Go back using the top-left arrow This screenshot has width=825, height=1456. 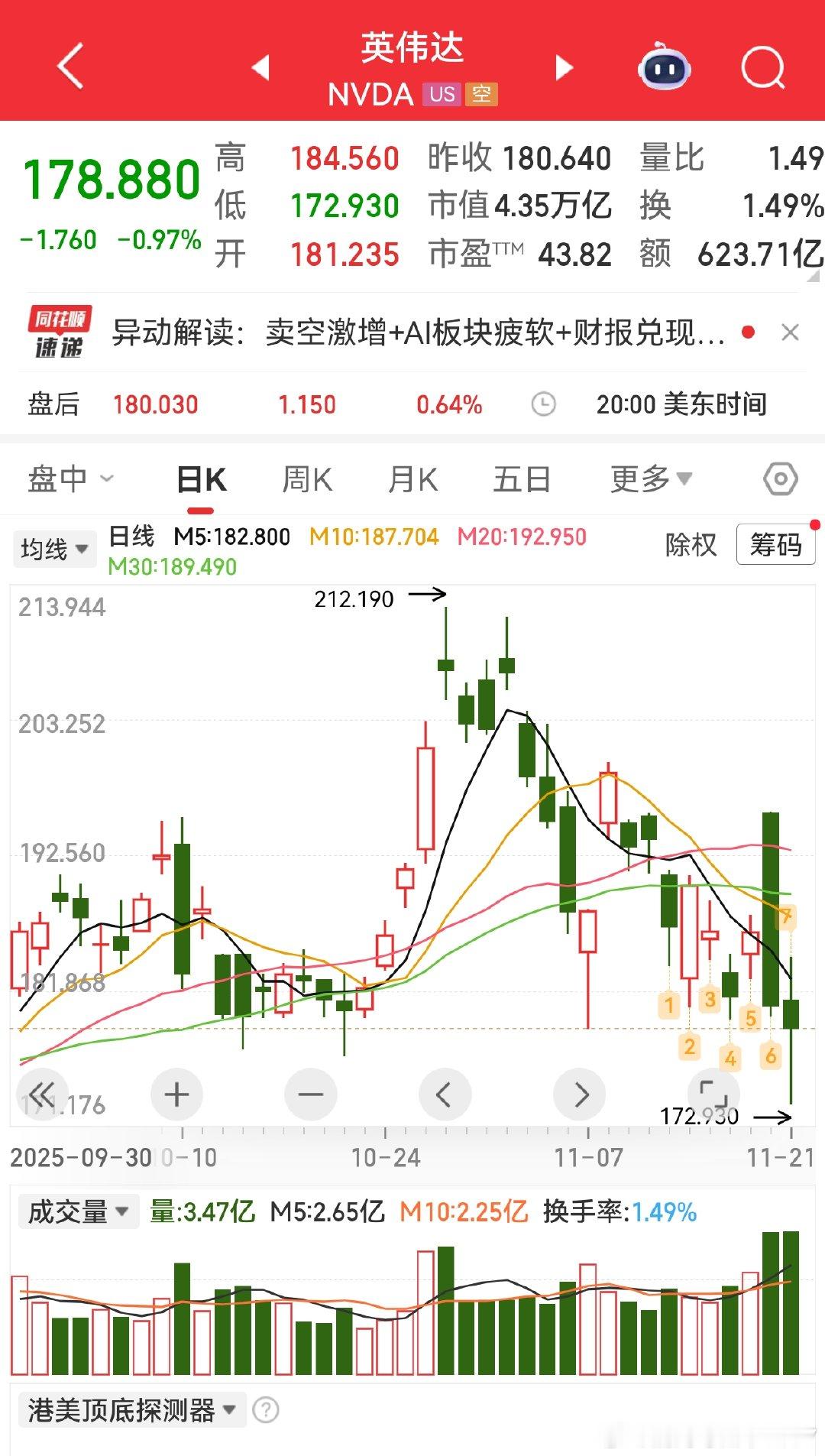[70, 66]
